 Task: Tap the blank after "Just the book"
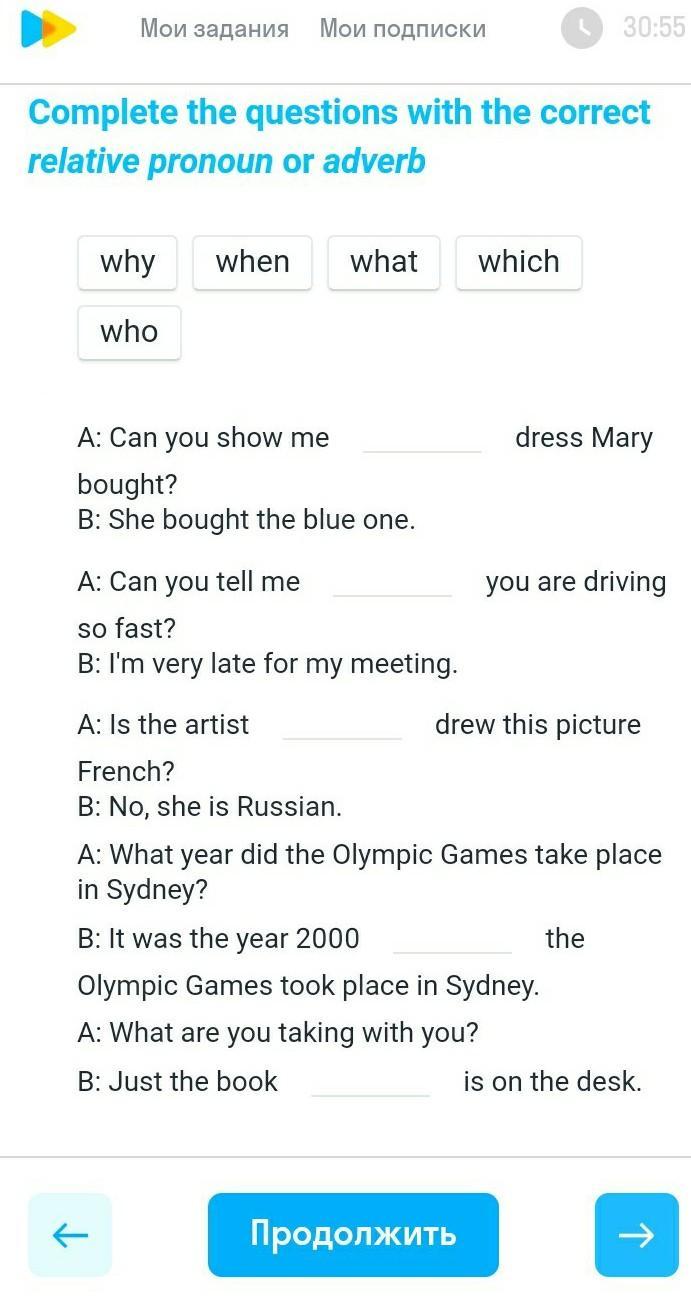pos(370,1083)
